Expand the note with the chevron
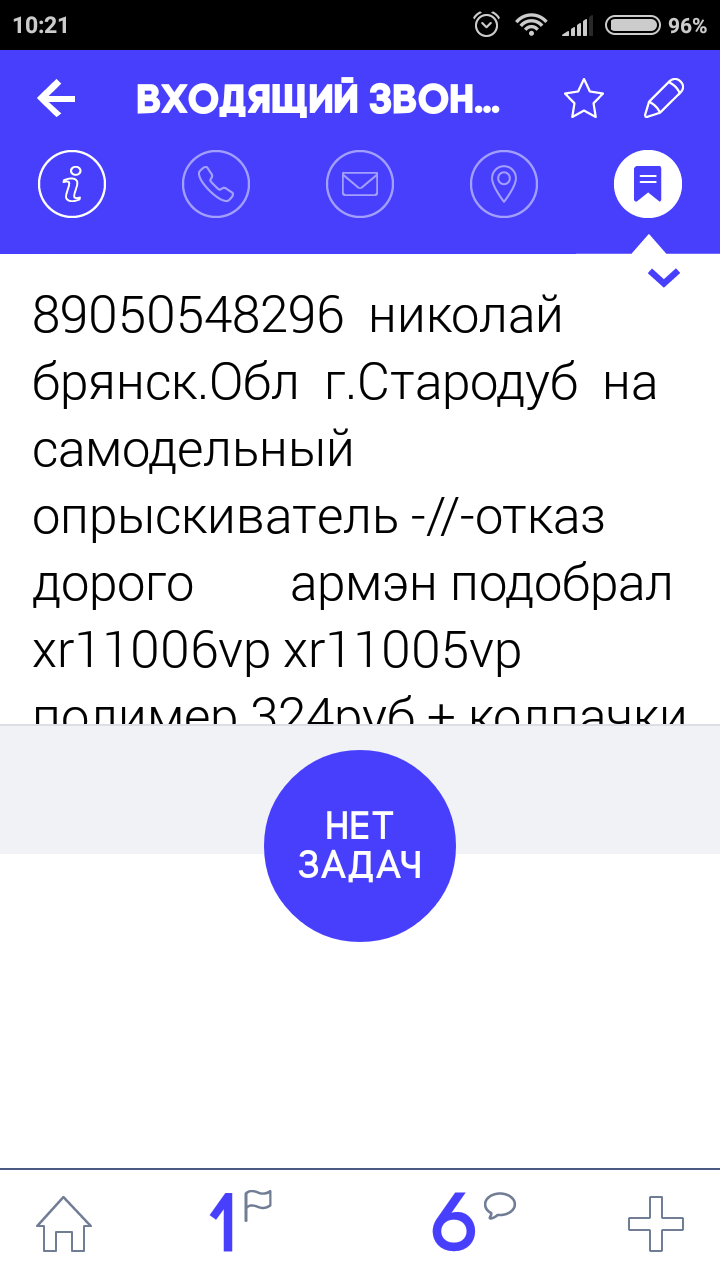 [664, 277]
